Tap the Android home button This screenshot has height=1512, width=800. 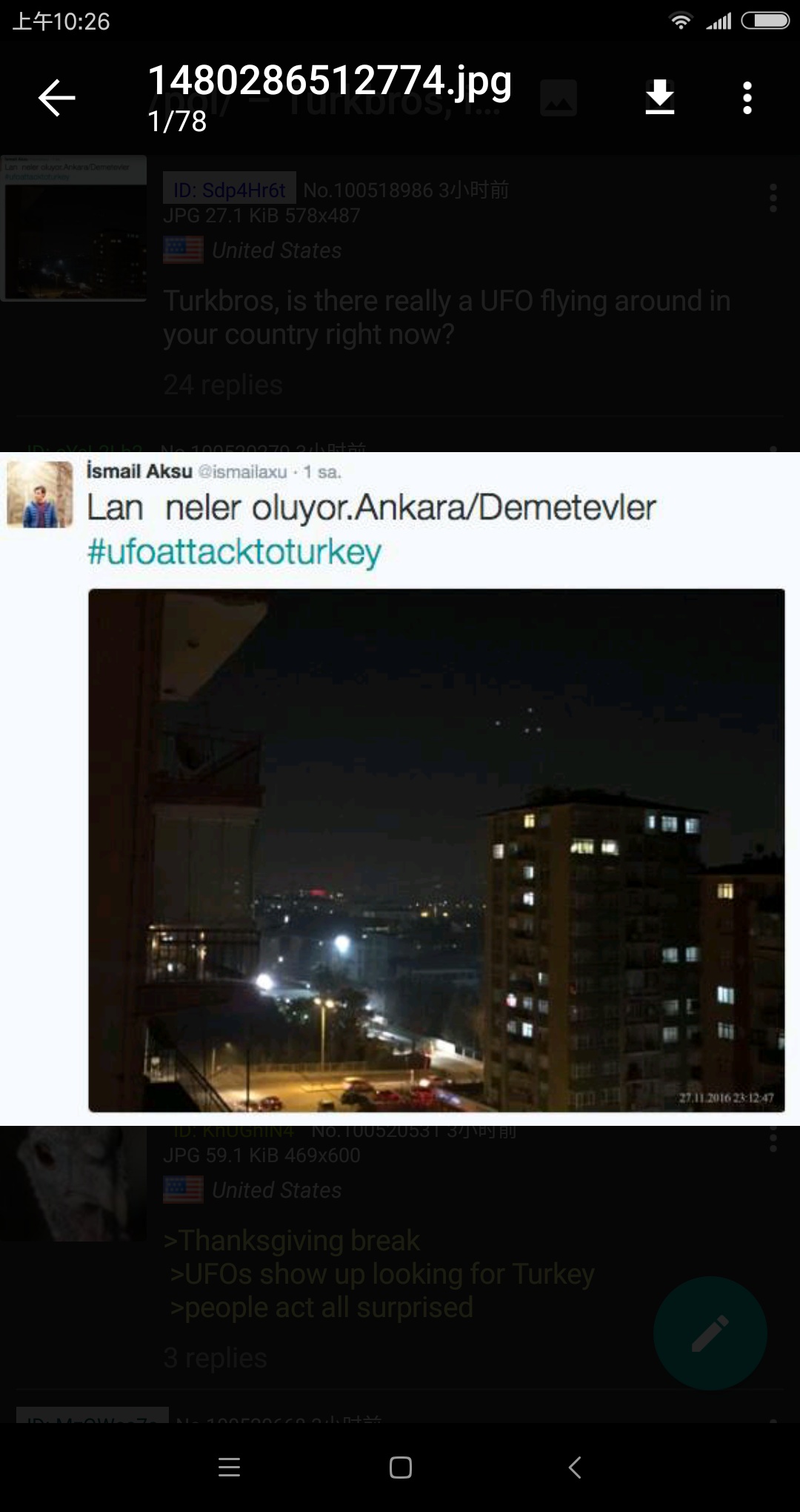(x=400, y=1468)
